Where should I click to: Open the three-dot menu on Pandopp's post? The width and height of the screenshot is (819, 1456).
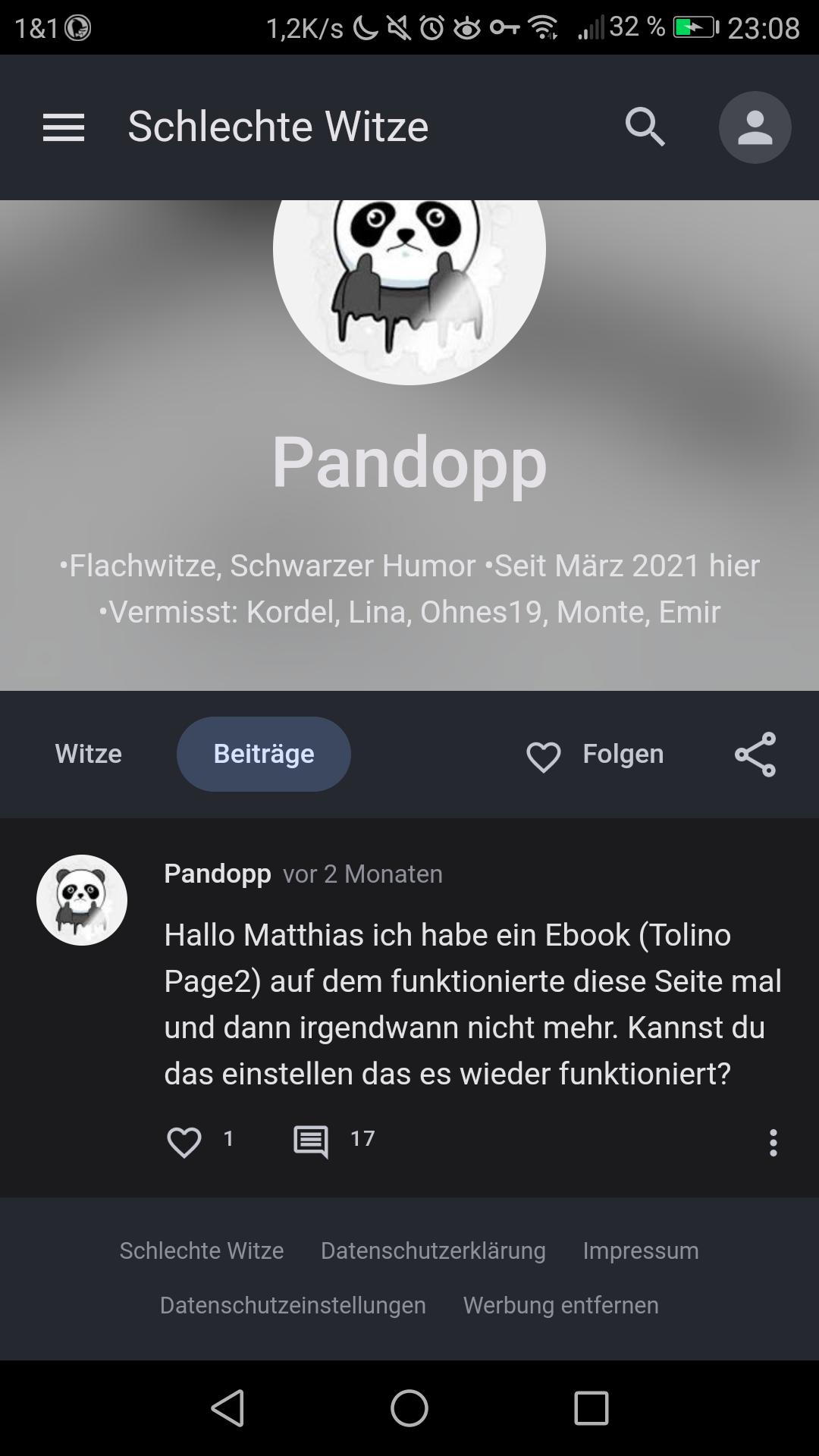[773, 1142]
